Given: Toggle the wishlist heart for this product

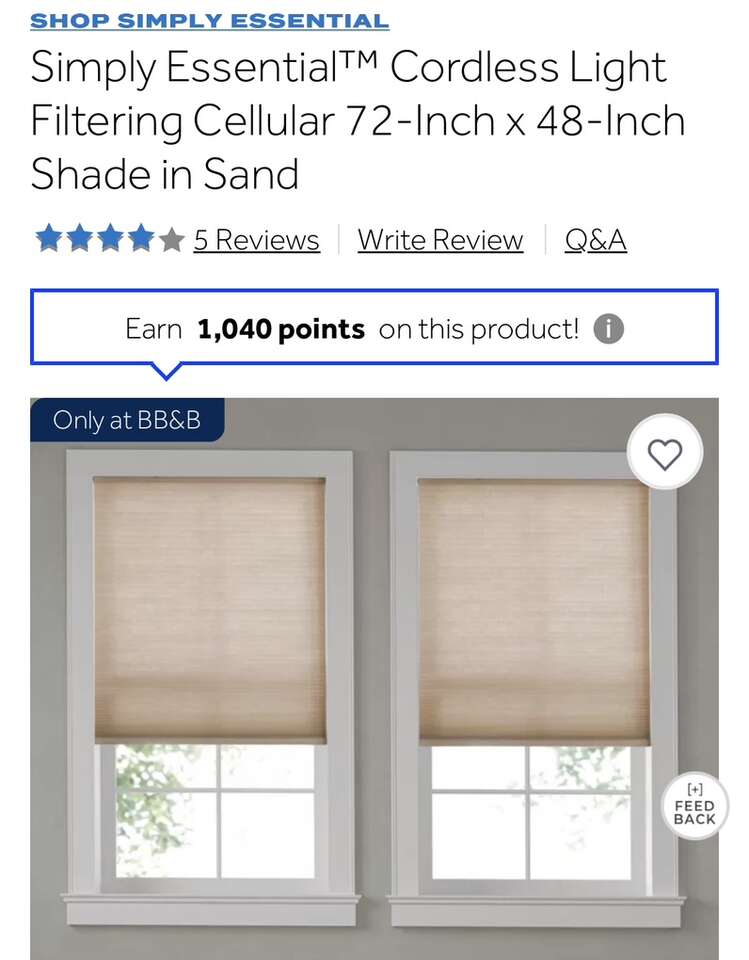Looking at the screenshot, I should pos(664,452).
